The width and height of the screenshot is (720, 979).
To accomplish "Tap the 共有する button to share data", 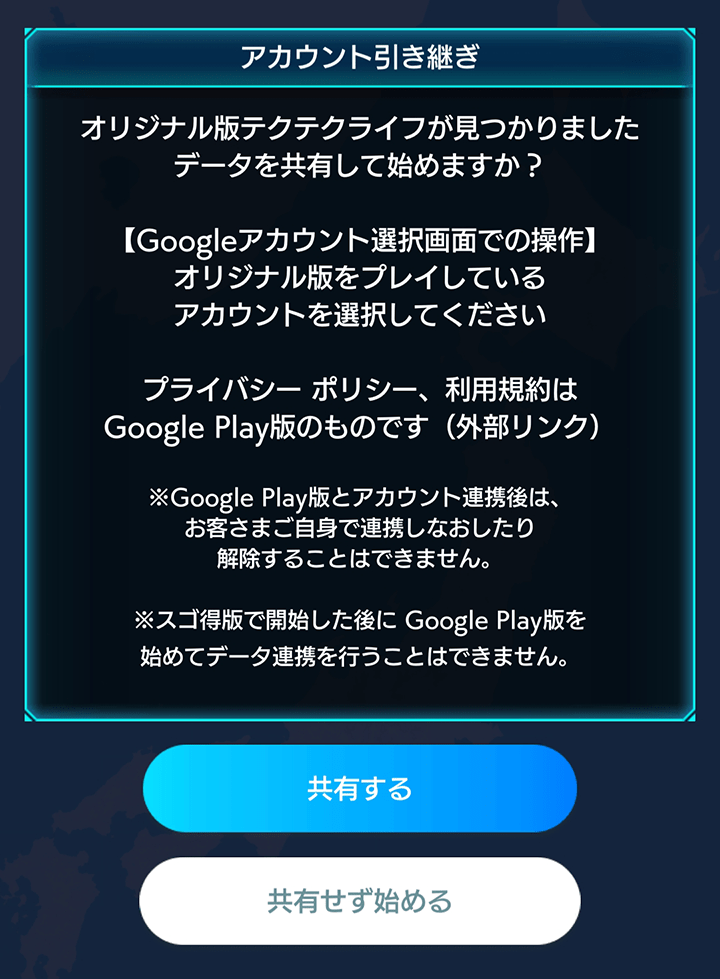I will [360, 788].
